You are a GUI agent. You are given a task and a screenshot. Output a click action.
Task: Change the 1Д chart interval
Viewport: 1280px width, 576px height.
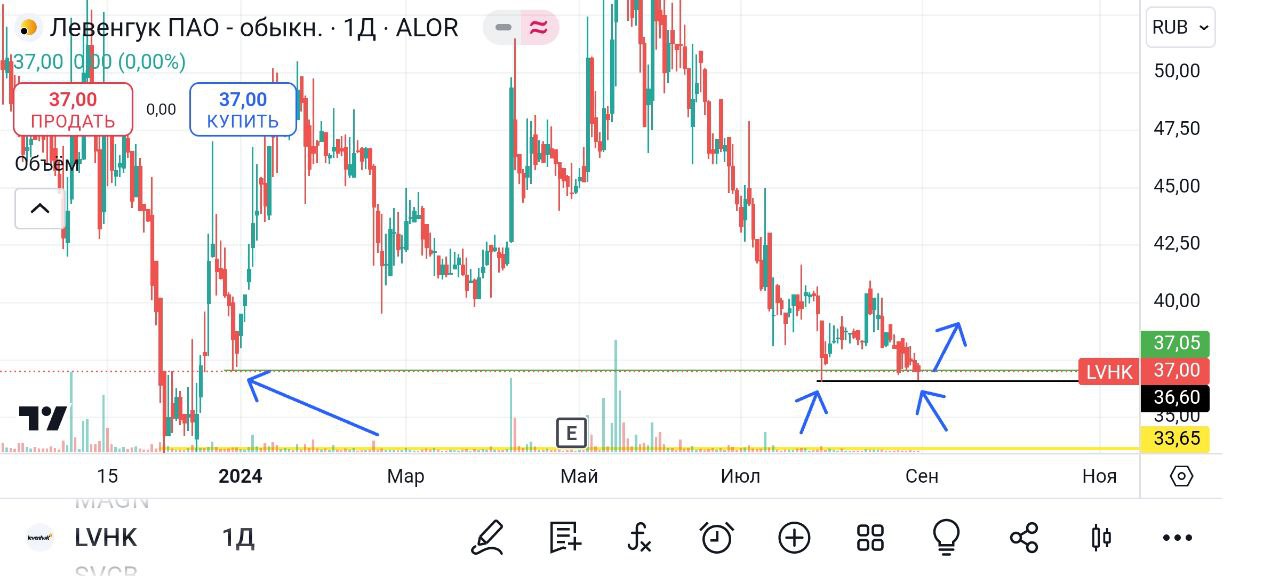(238, 538)
